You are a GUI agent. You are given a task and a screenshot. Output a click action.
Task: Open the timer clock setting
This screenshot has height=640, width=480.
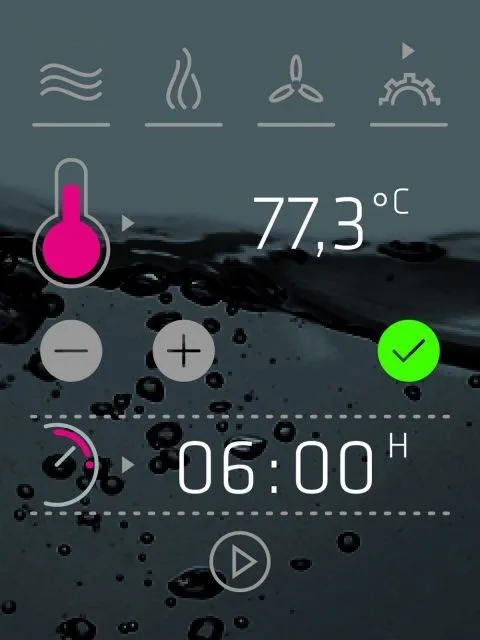point(69,465)
